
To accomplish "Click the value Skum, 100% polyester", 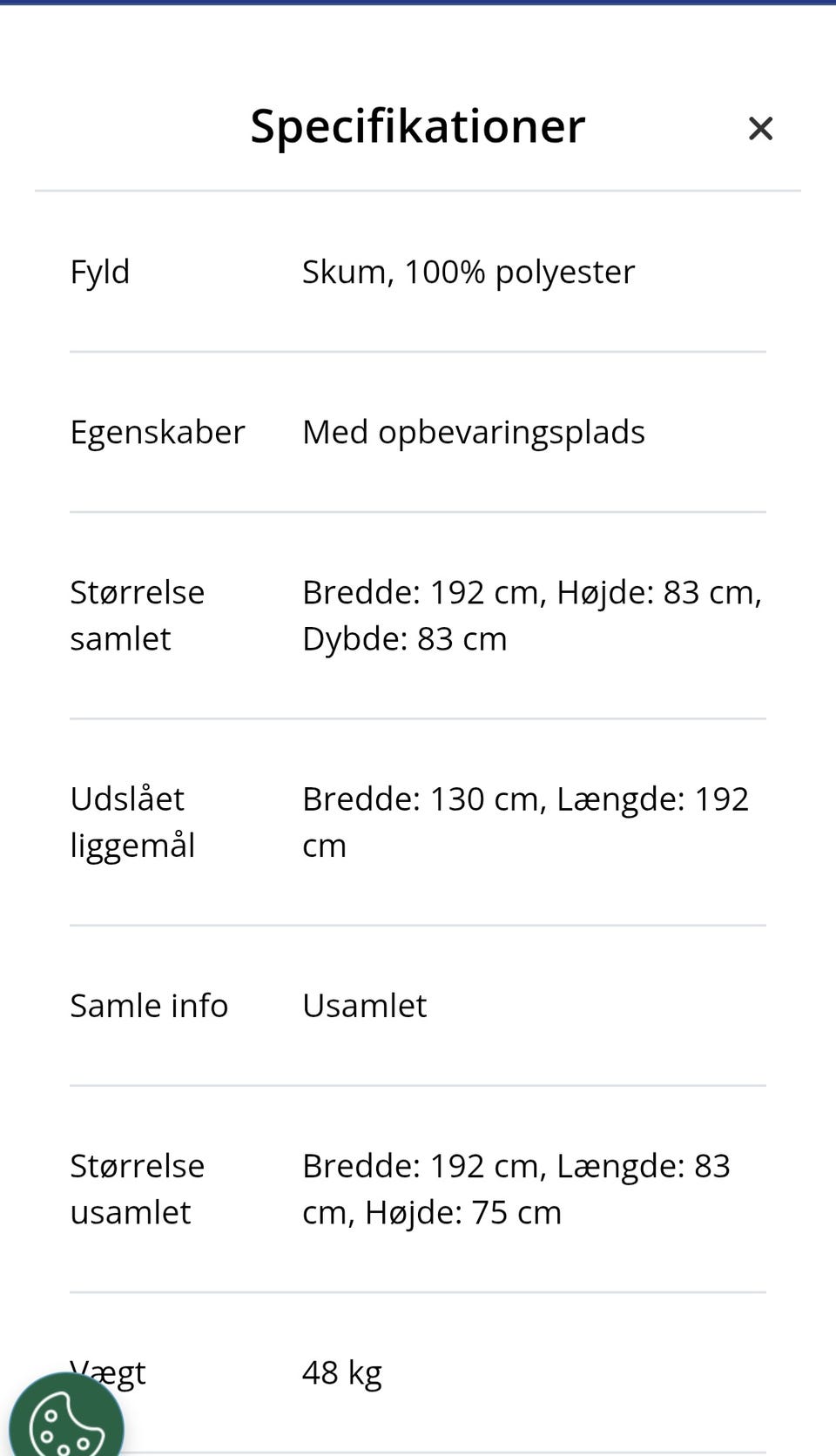I will coord(469,272).
